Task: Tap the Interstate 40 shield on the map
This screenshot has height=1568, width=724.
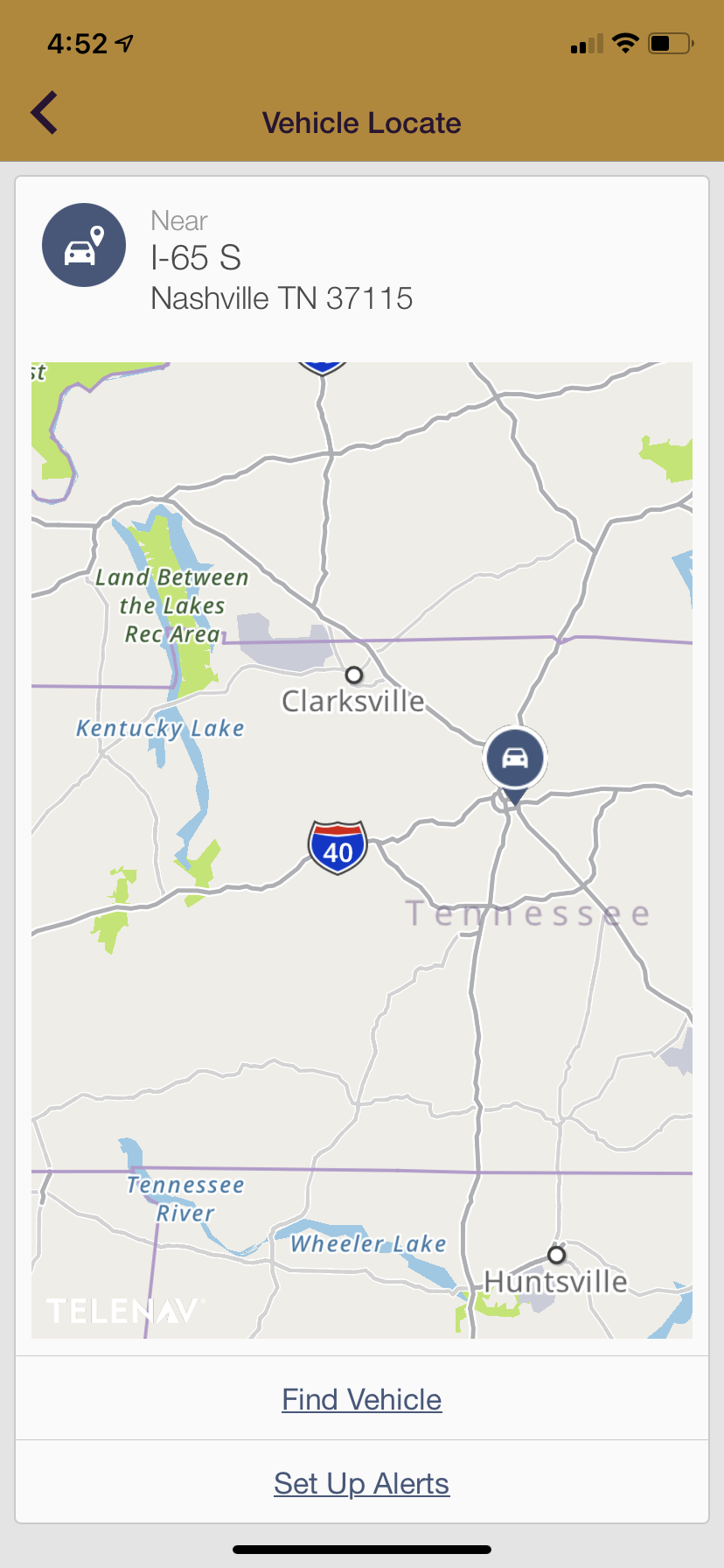Action: pos(338,844)
